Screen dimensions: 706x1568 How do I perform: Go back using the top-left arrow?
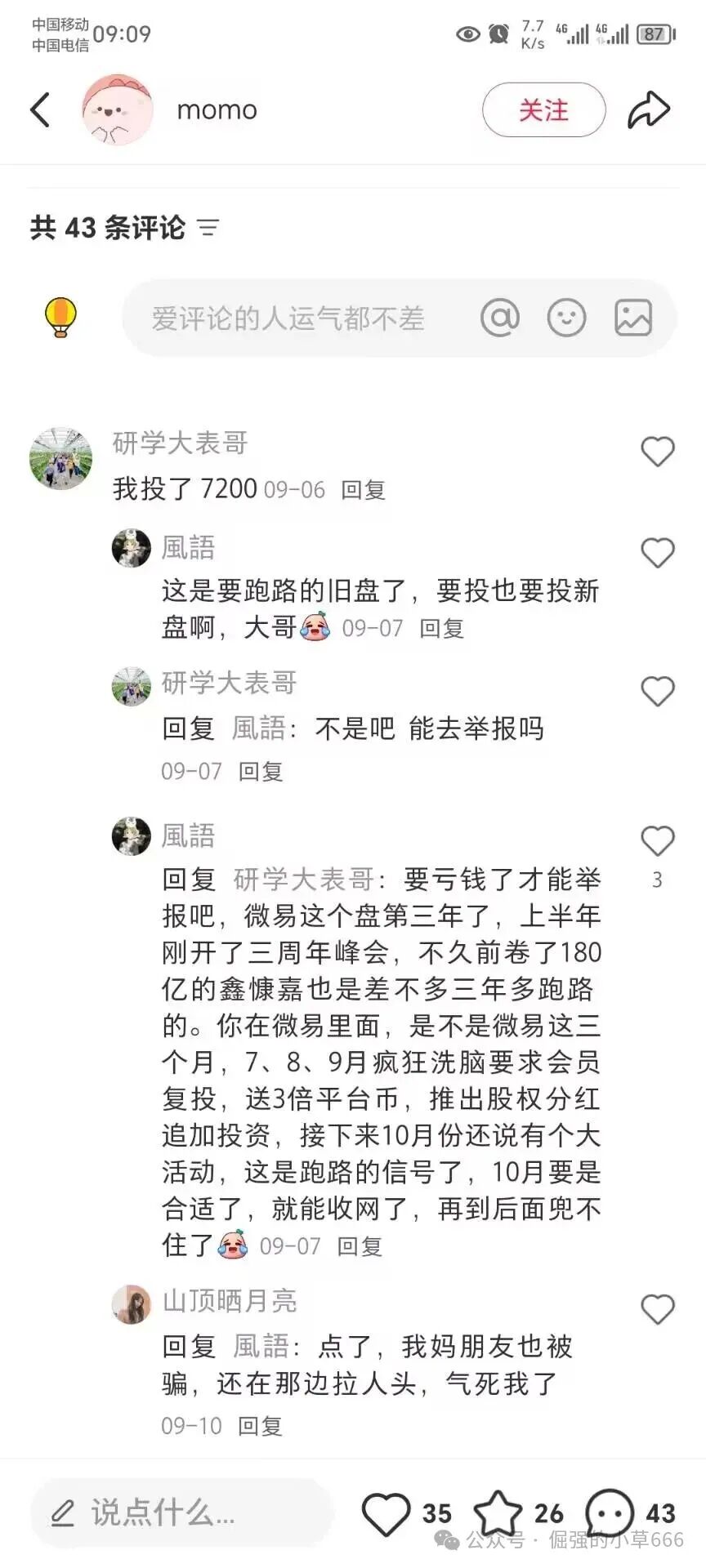click(40, 110)
